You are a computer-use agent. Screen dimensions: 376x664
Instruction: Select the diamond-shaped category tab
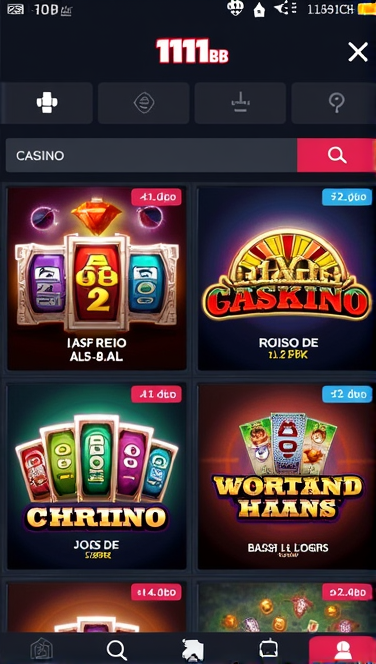[x=144, y=103]
